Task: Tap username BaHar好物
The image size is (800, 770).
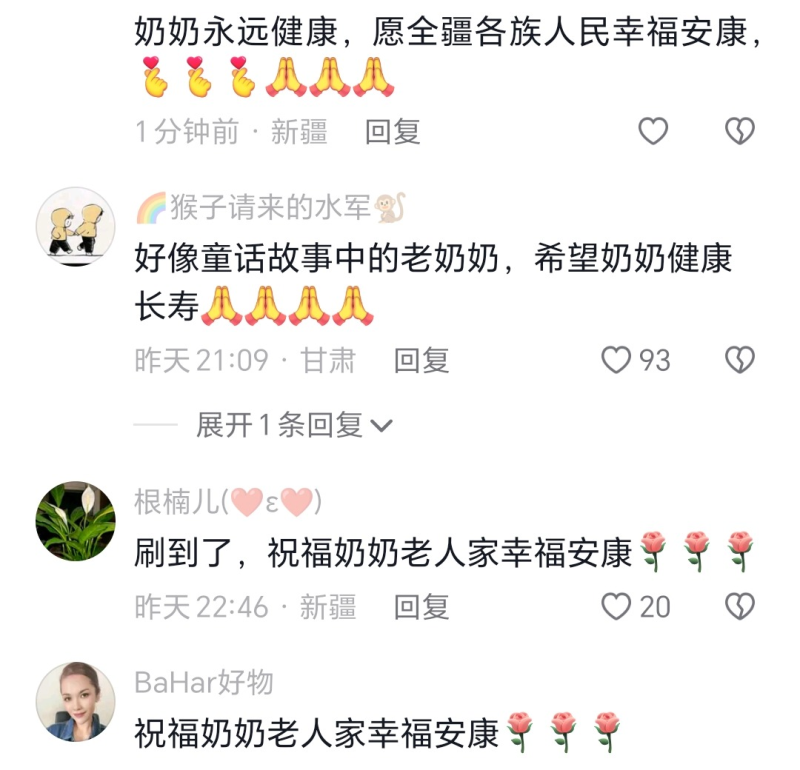Action: click(204, 683)
